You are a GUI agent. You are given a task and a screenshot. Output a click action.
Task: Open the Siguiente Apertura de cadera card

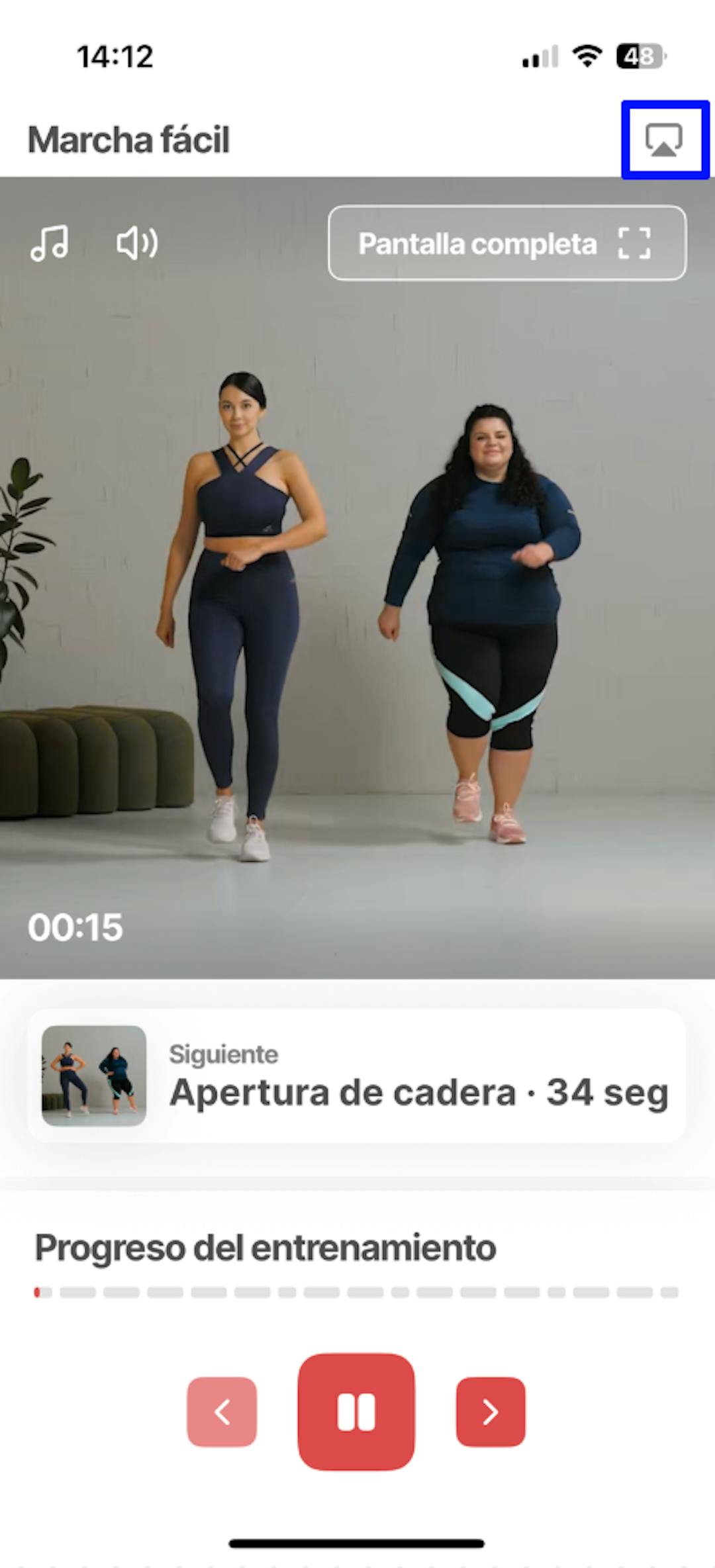coord(356,1076)
